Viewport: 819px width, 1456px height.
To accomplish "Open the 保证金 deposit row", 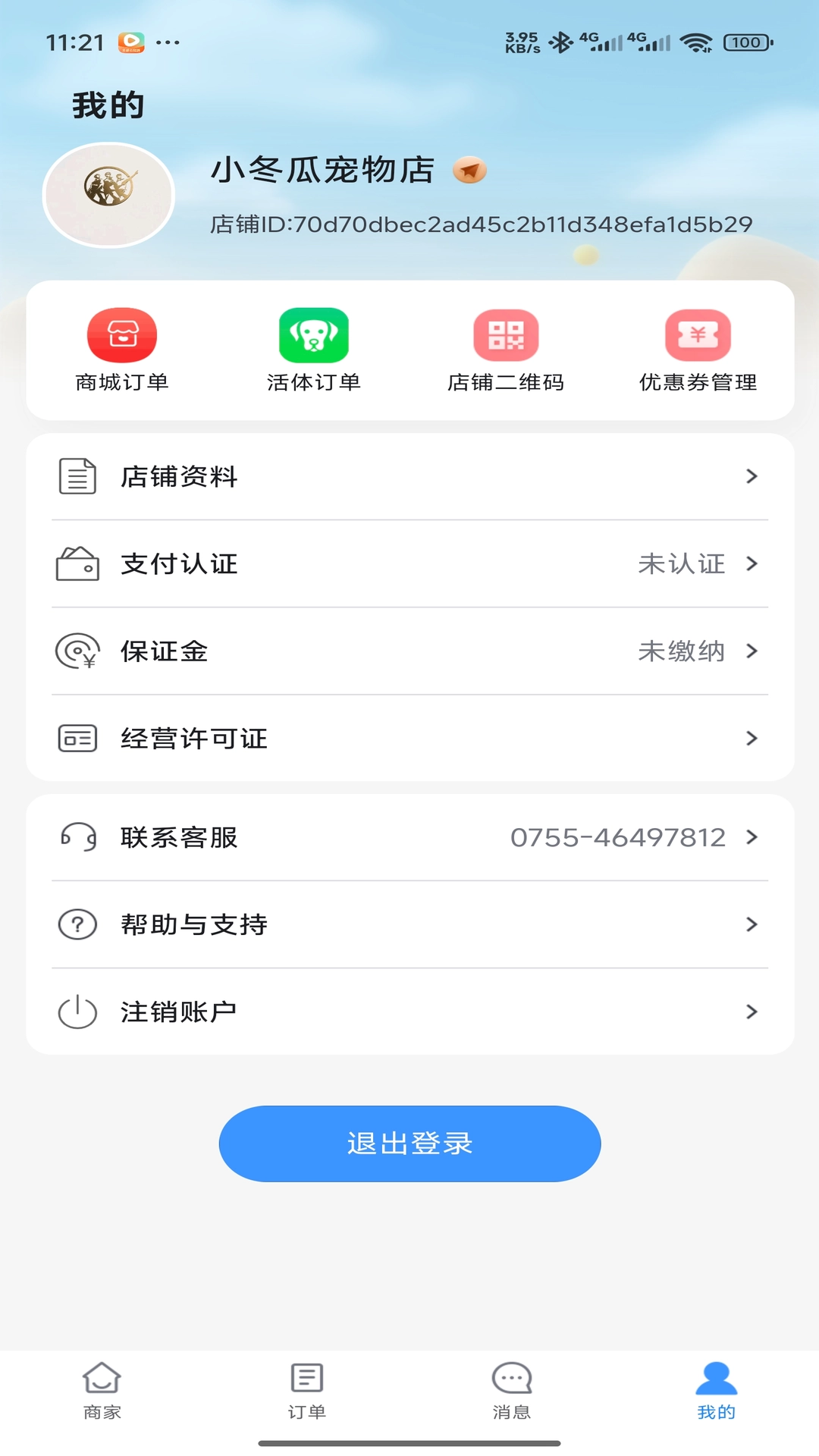I will pos(409,651).
